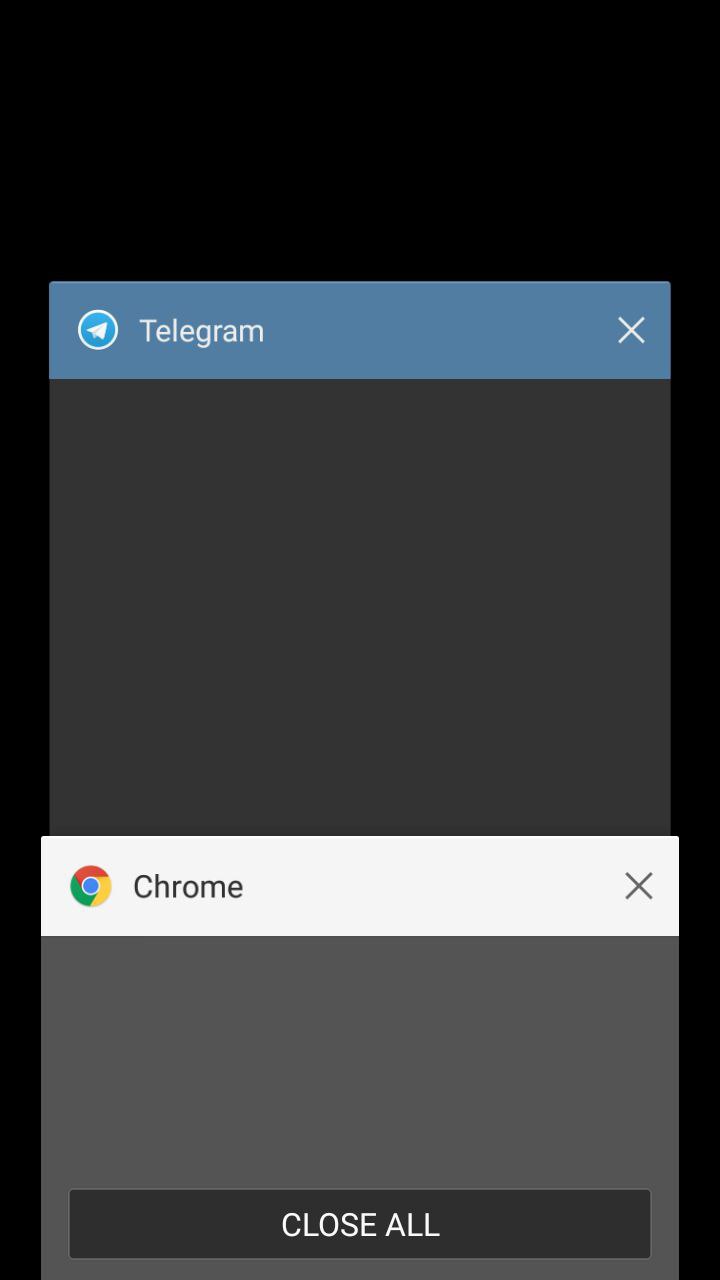Close the Chrome recent app card

tap(638, 886)
